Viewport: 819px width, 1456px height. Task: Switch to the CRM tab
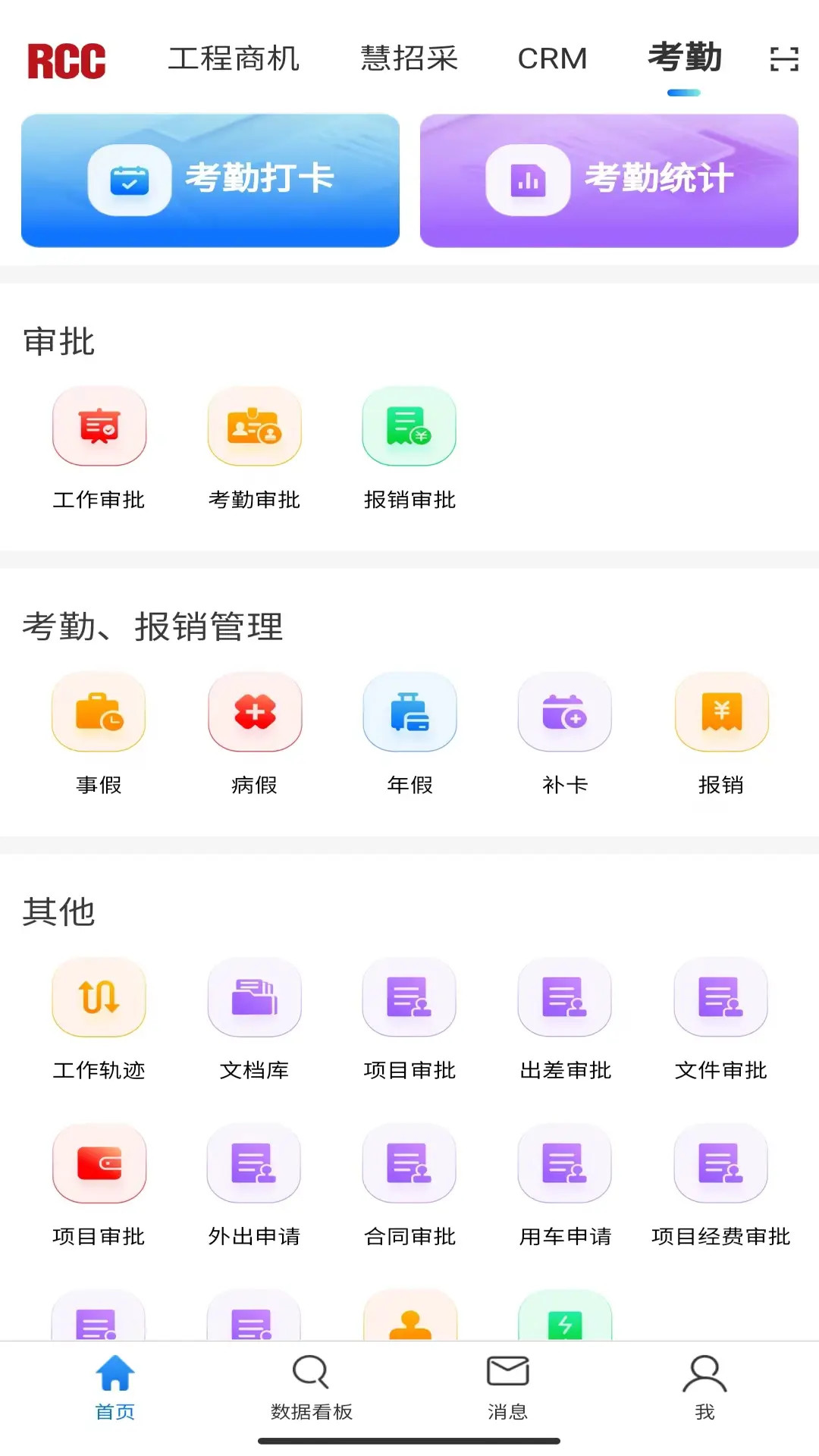[553, 59]
